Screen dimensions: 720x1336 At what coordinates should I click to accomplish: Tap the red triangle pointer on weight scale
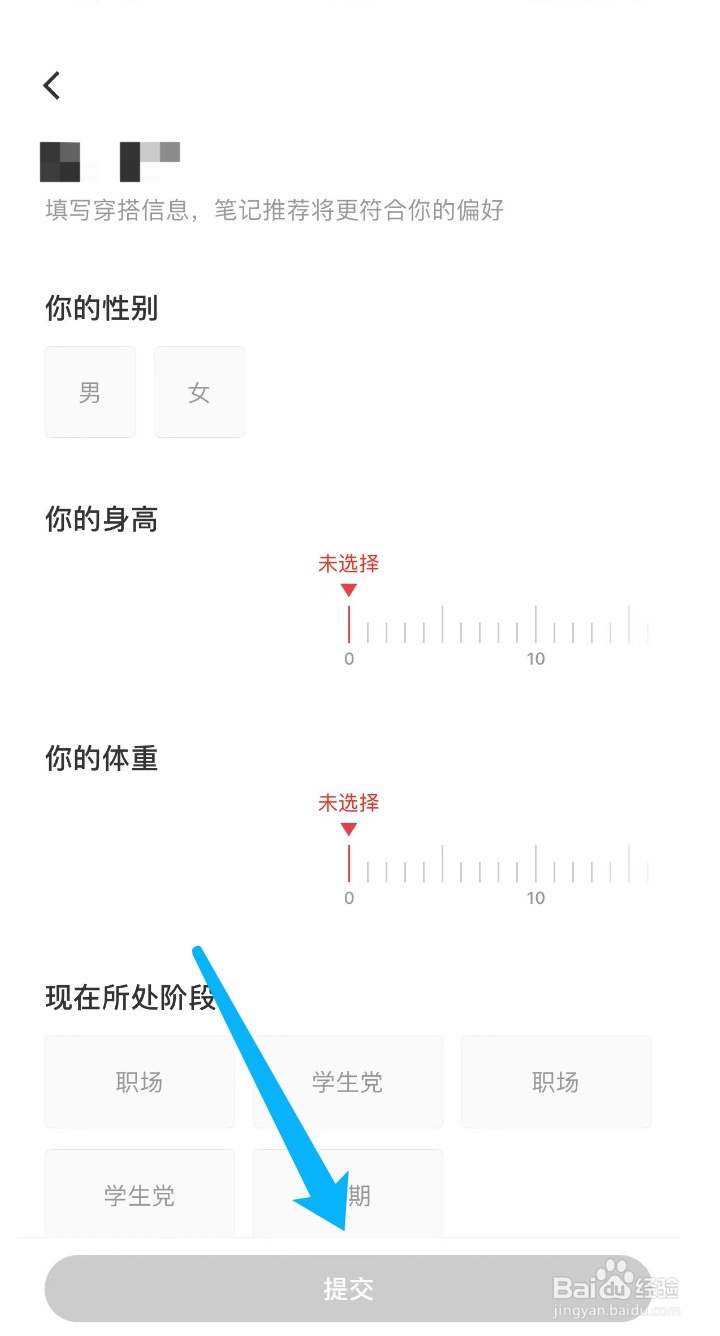click(348, 829)
